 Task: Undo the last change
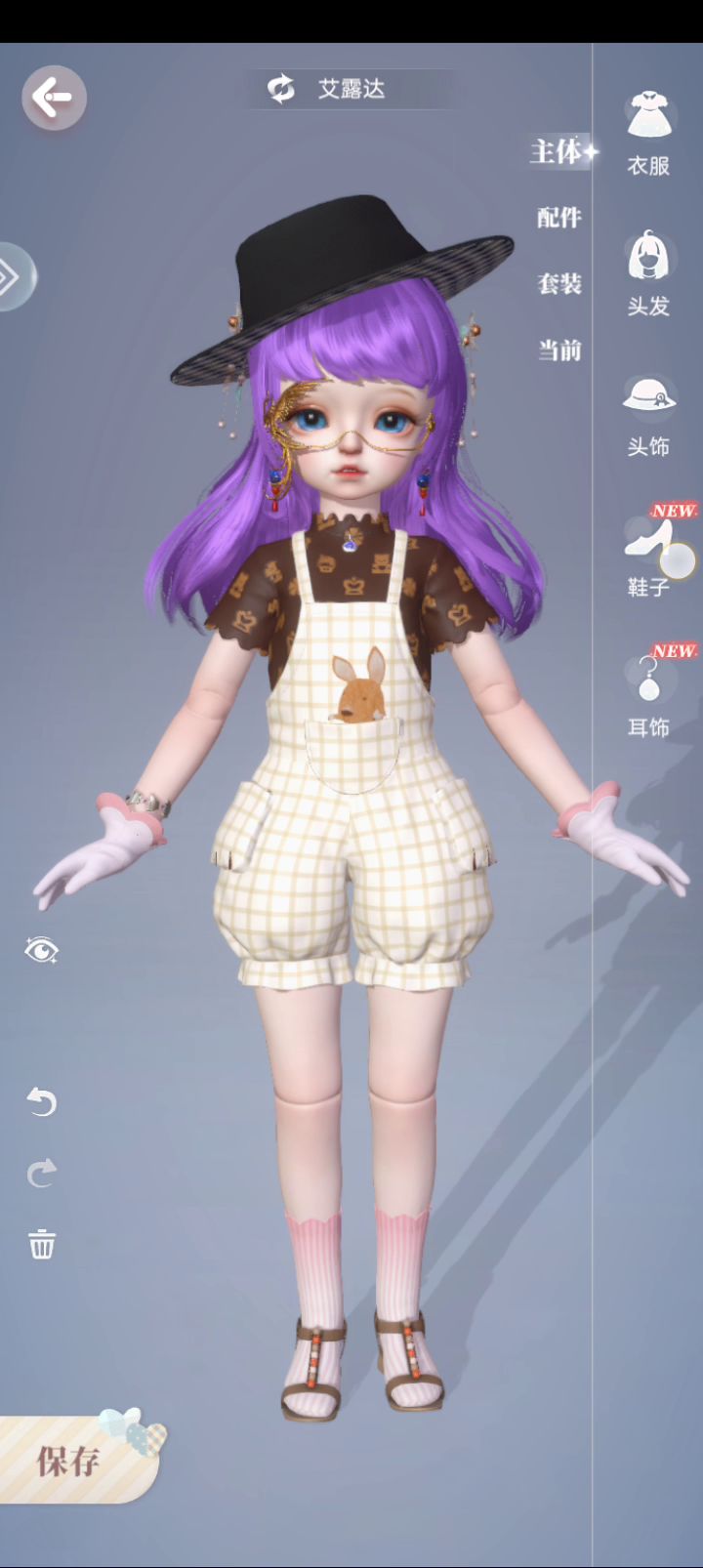(42, 1101)
